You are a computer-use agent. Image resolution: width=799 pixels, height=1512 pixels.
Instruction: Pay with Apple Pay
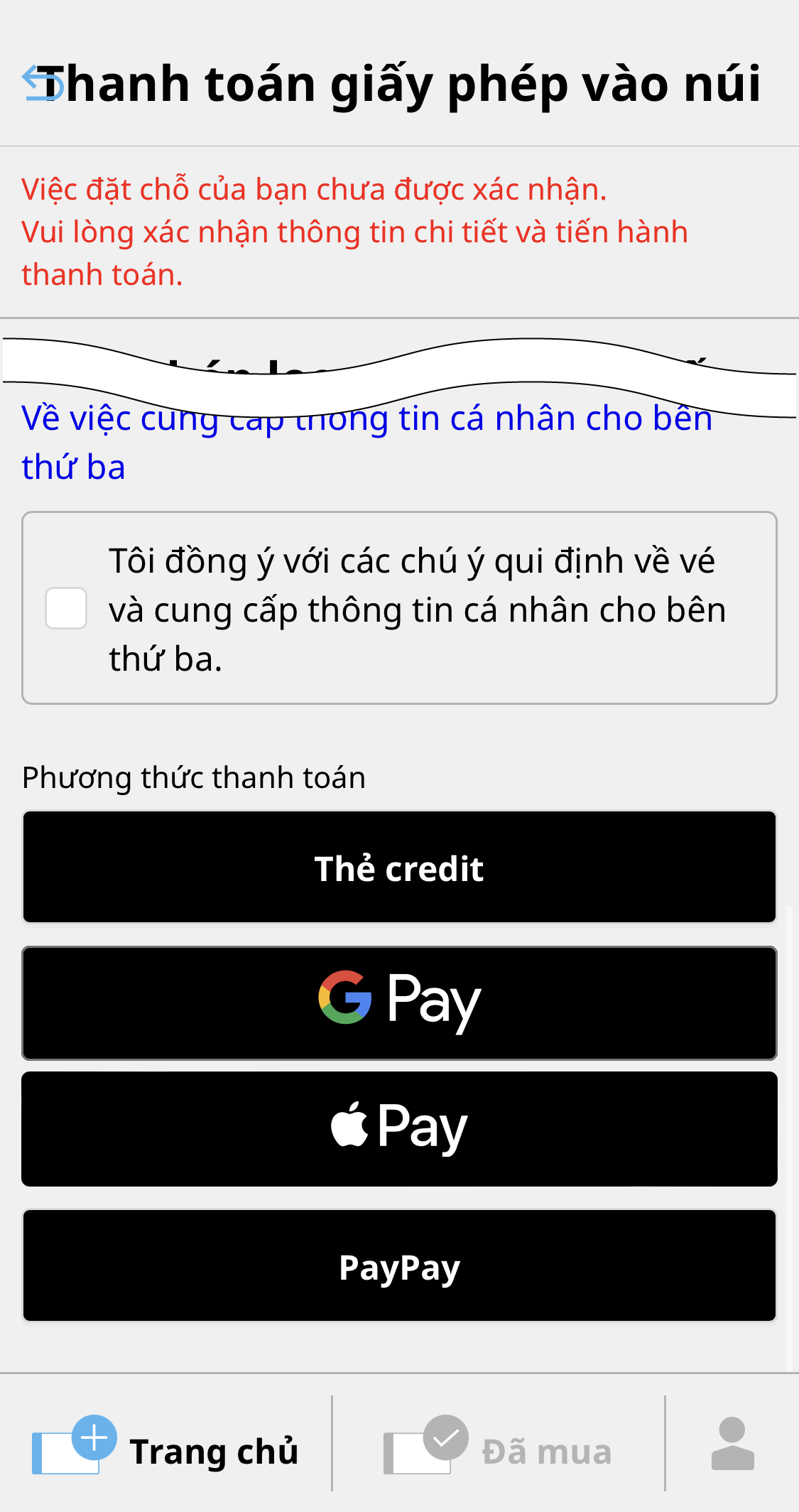[399, 1129]
